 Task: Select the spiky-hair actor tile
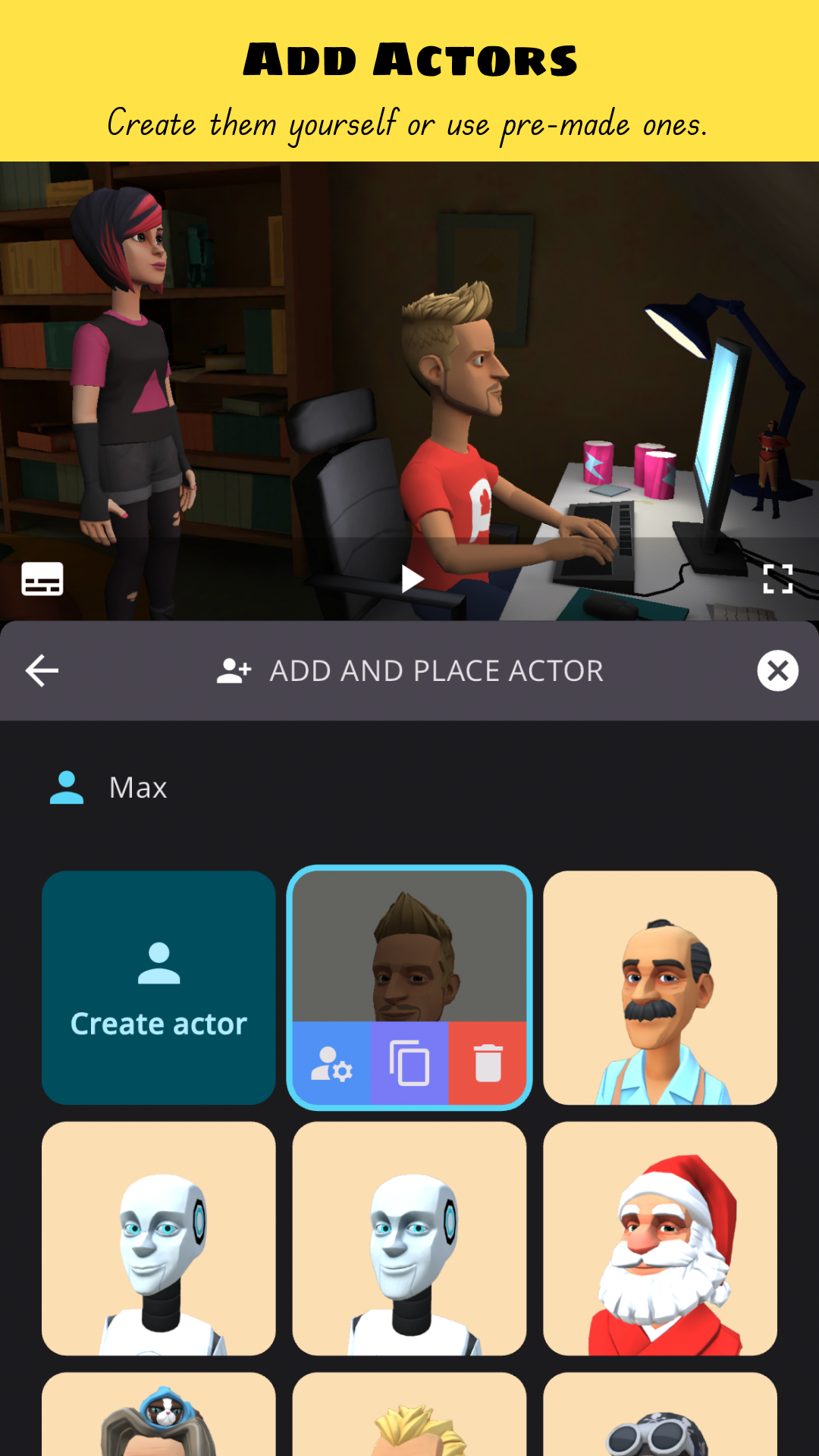[409, 948]
